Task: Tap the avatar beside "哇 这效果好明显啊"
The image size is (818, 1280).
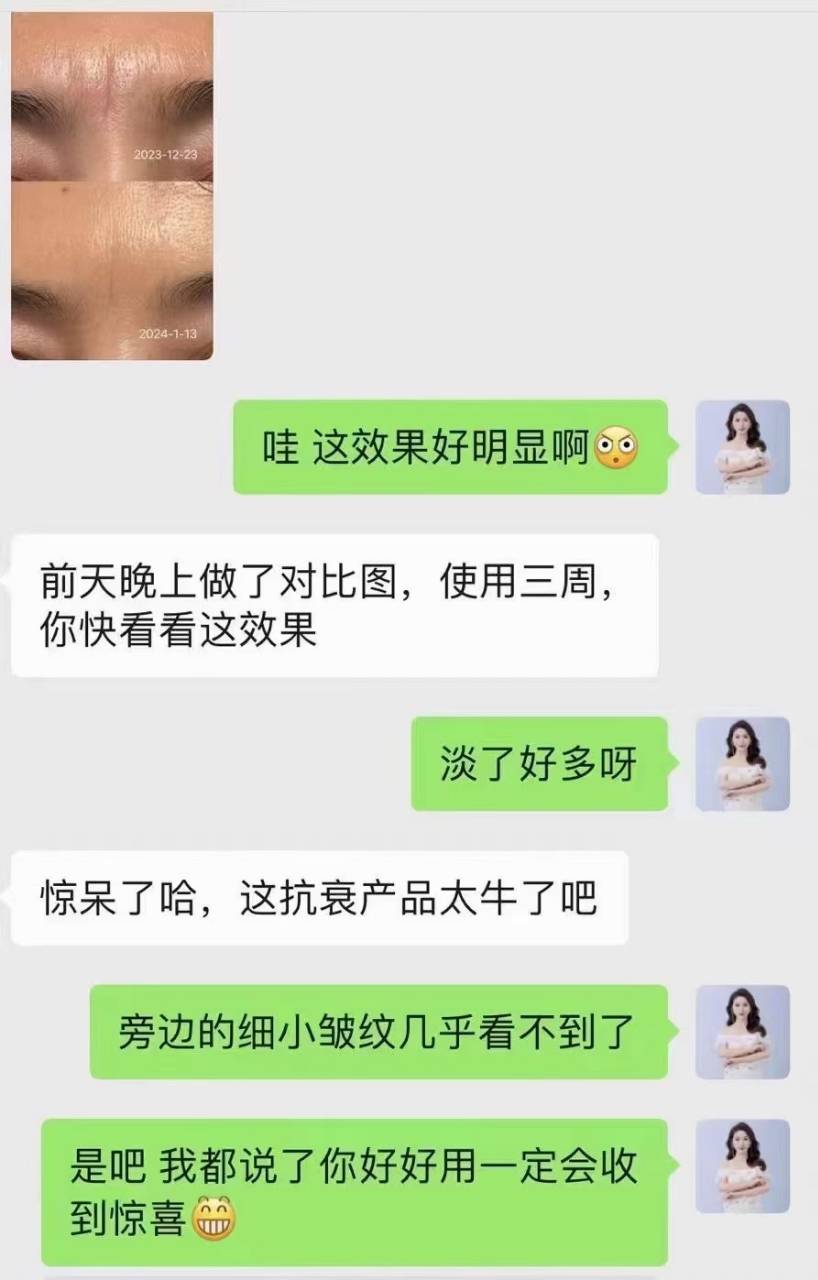Action: 742,447
